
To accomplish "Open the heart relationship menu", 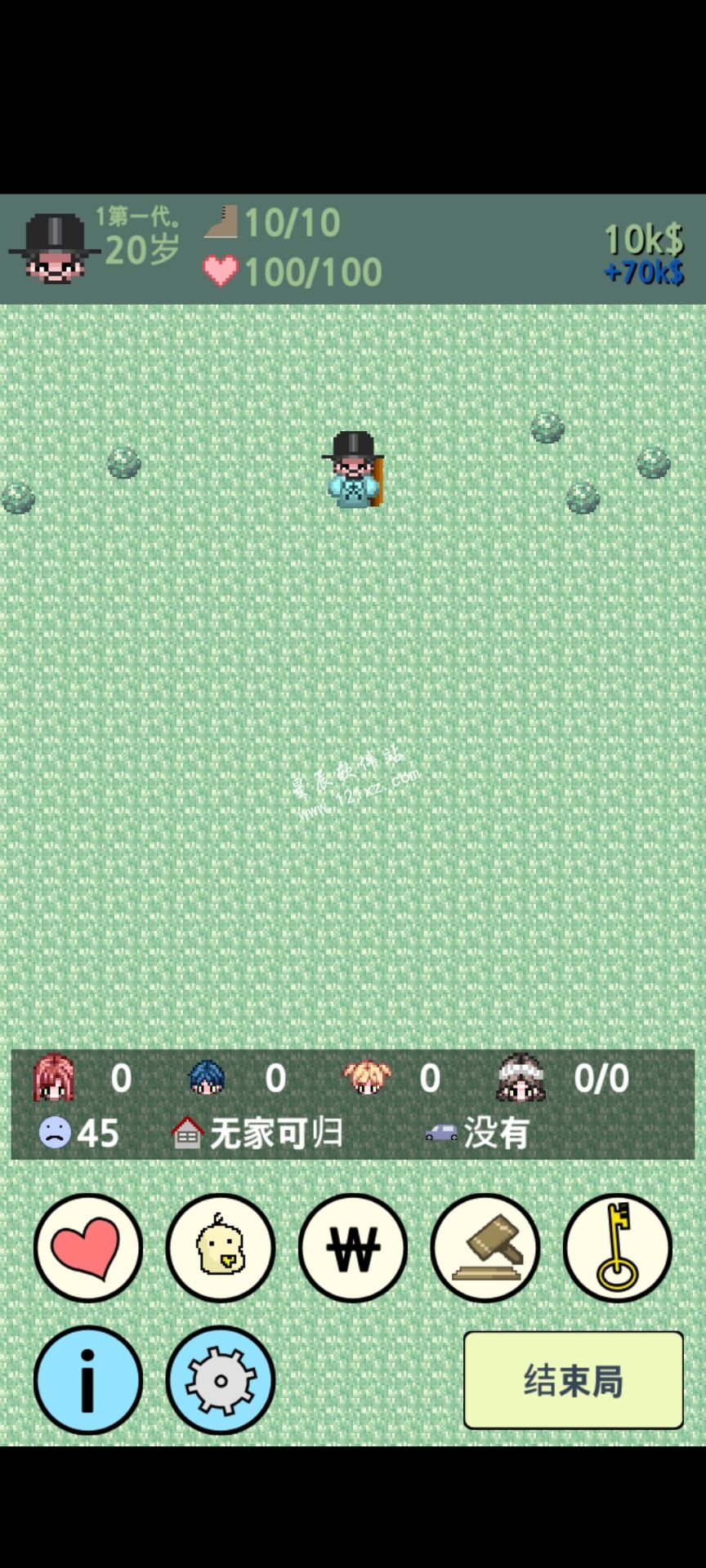I will 88,1247.
